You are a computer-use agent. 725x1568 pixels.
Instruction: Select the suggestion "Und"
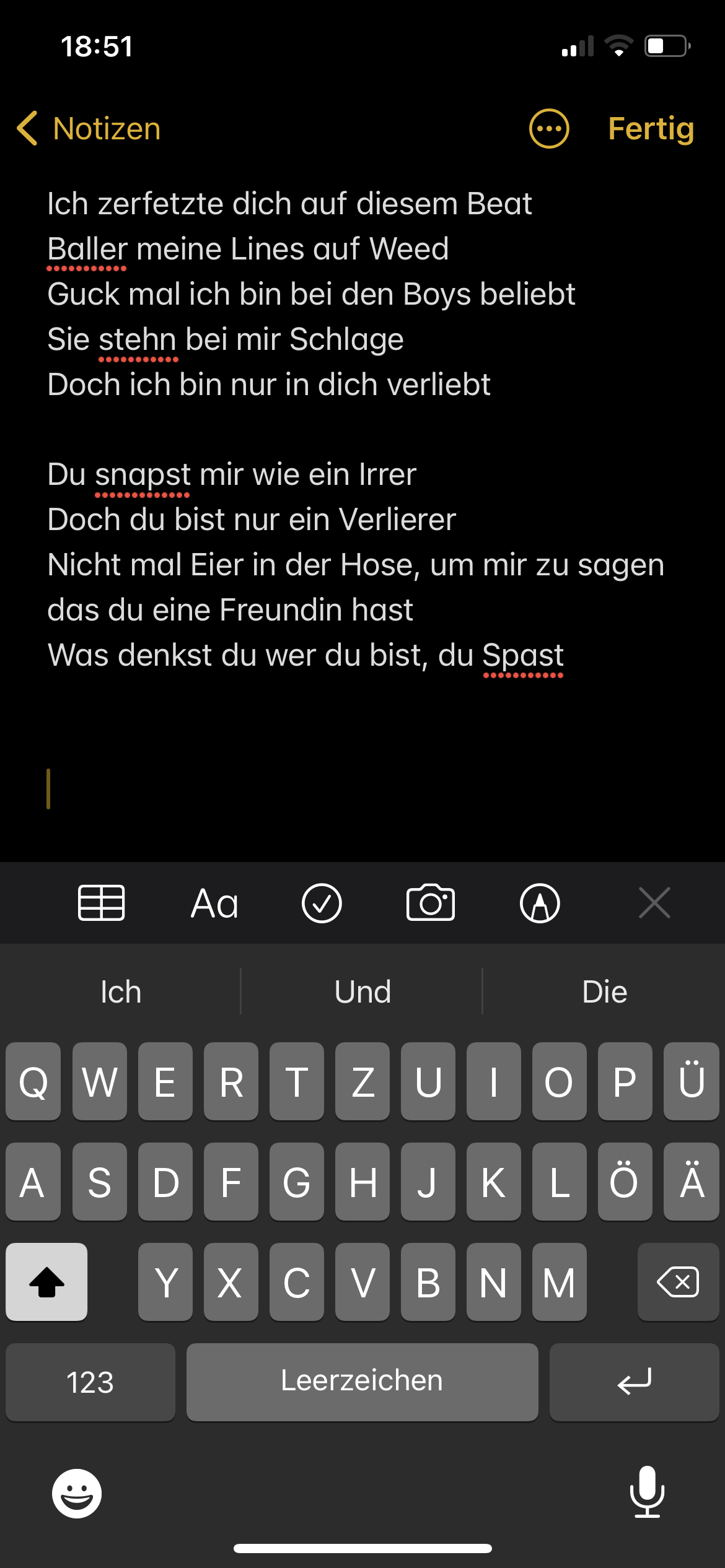[x=362, y=992]
